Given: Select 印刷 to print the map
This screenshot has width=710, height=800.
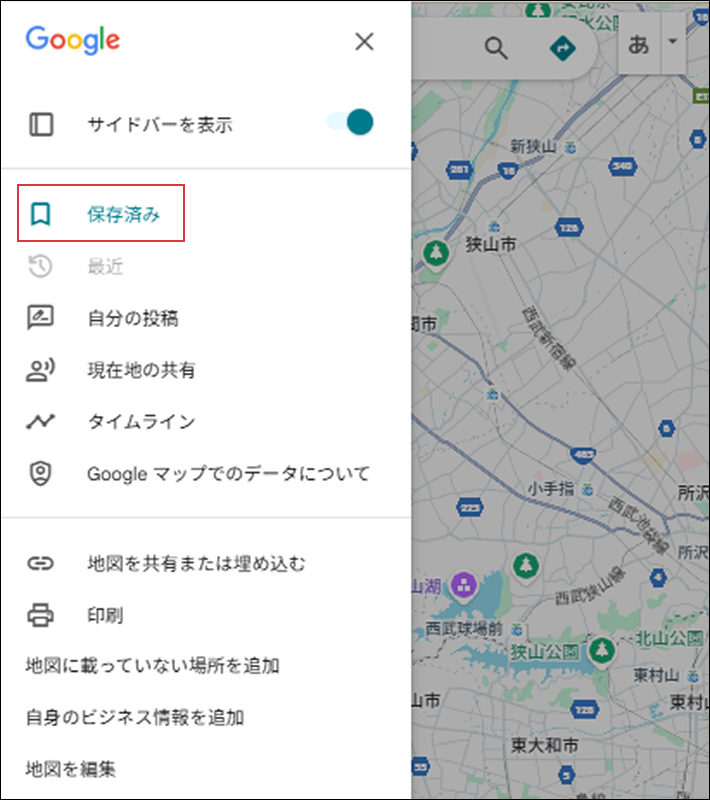Looking at the screenshot, I should point(104,615).
